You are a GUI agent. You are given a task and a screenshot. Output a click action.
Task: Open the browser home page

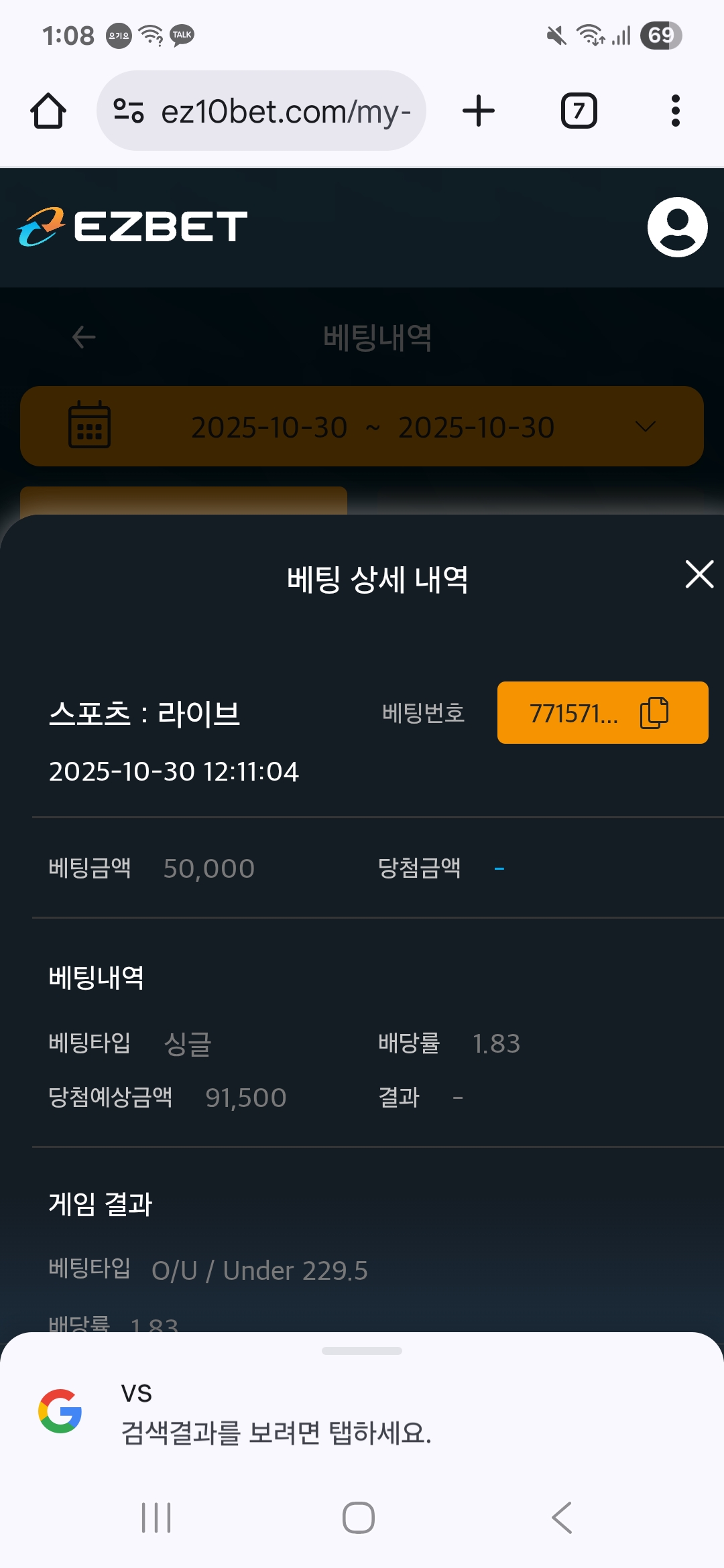point(48,111)
